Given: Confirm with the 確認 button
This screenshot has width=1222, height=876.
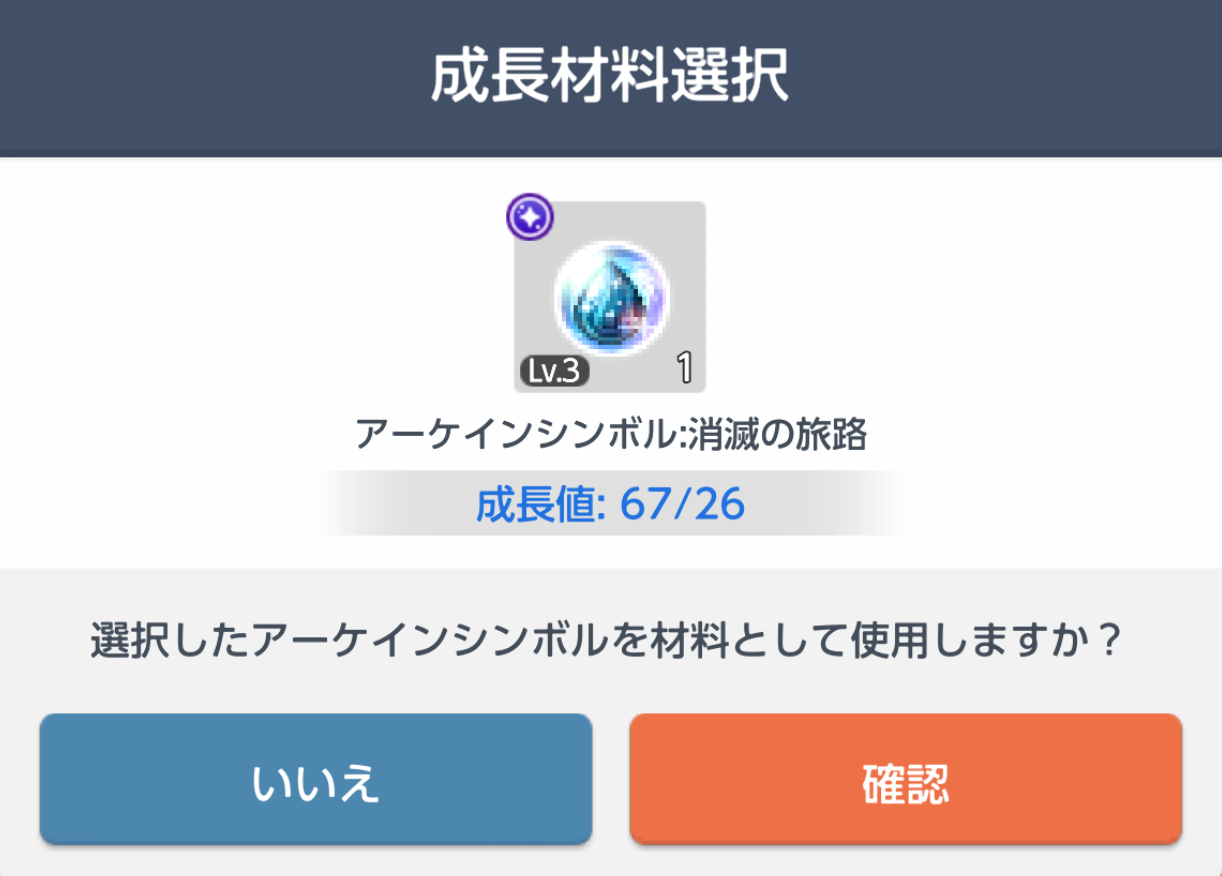Looking at the screenshot, I should [x=905, y=779].
